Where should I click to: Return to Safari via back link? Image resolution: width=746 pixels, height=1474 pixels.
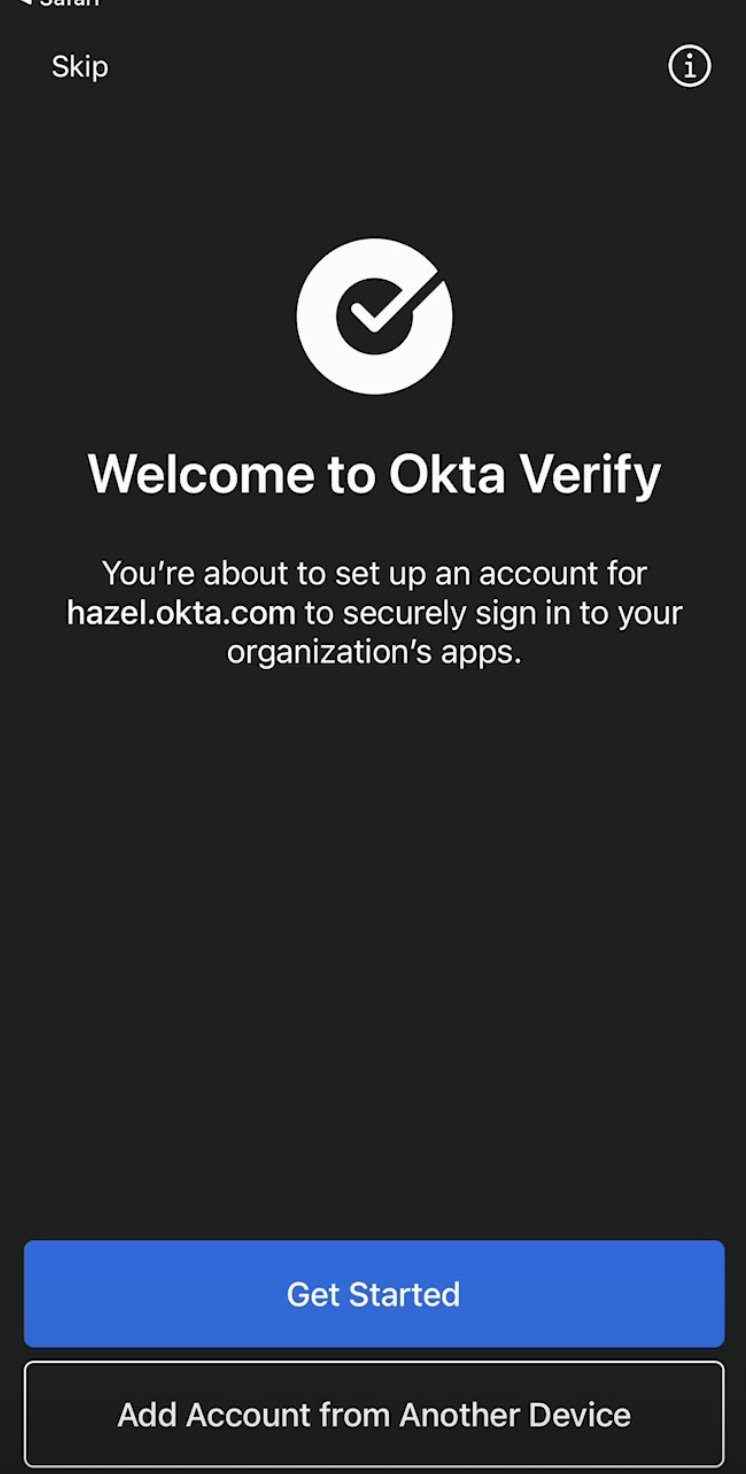point(60,4)
